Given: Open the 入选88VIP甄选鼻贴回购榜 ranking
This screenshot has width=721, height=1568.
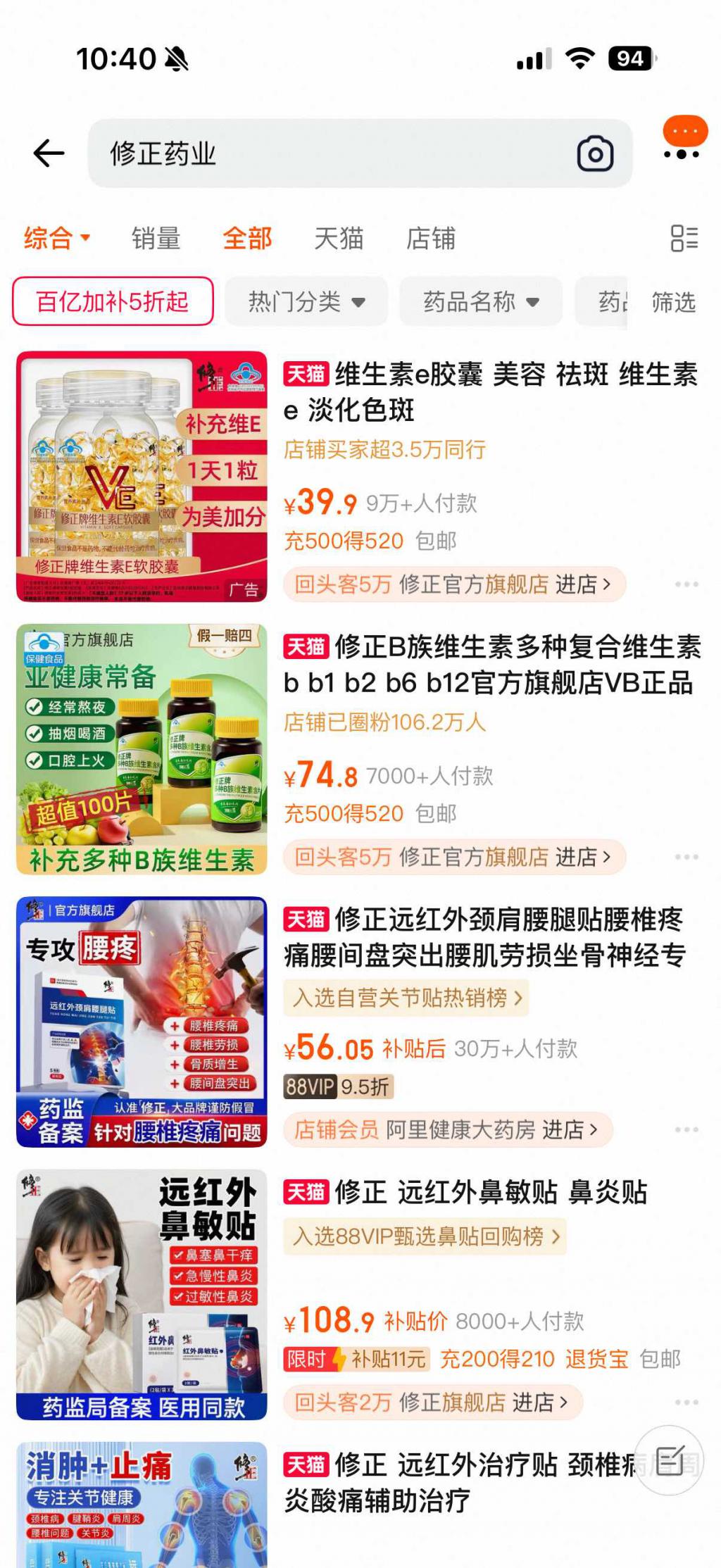Looking at the screenshot, I should point(425,1236).
